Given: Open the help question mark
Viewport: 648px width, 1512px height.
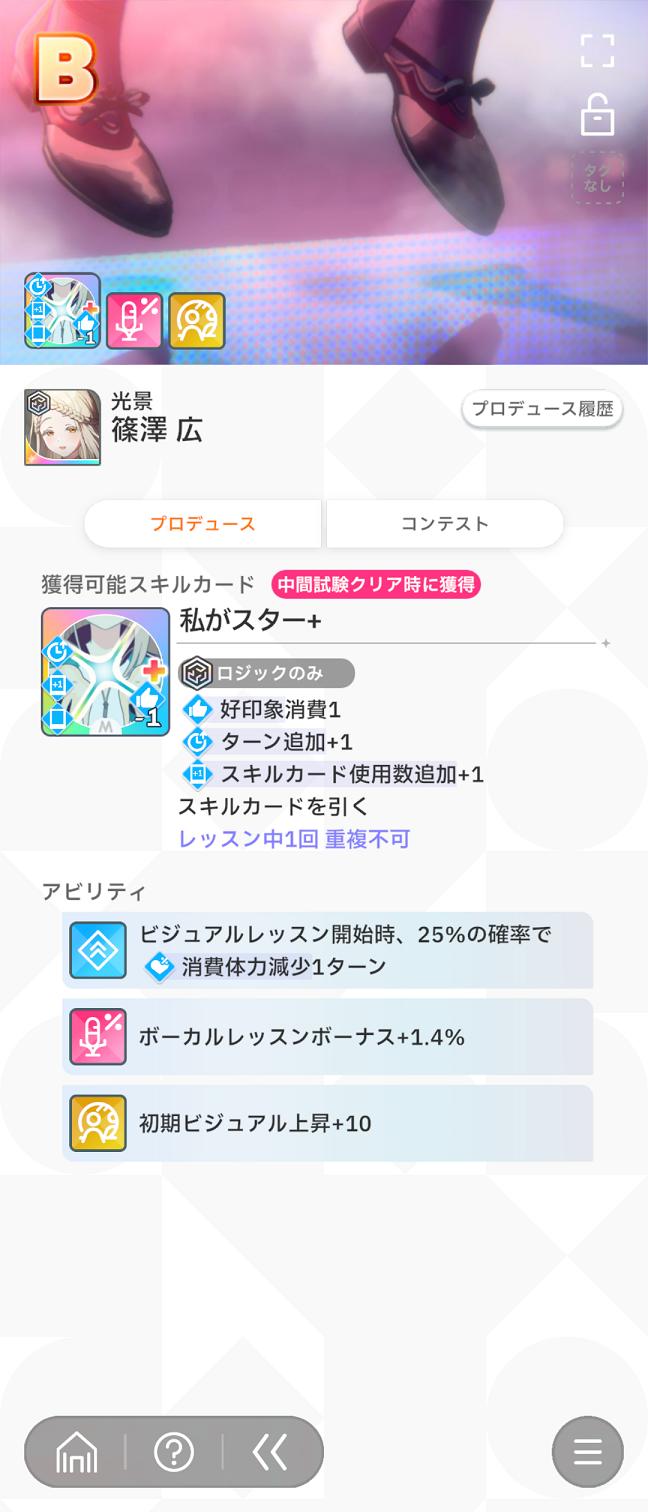Looking at the screenshot, I should coord(174,1452).
